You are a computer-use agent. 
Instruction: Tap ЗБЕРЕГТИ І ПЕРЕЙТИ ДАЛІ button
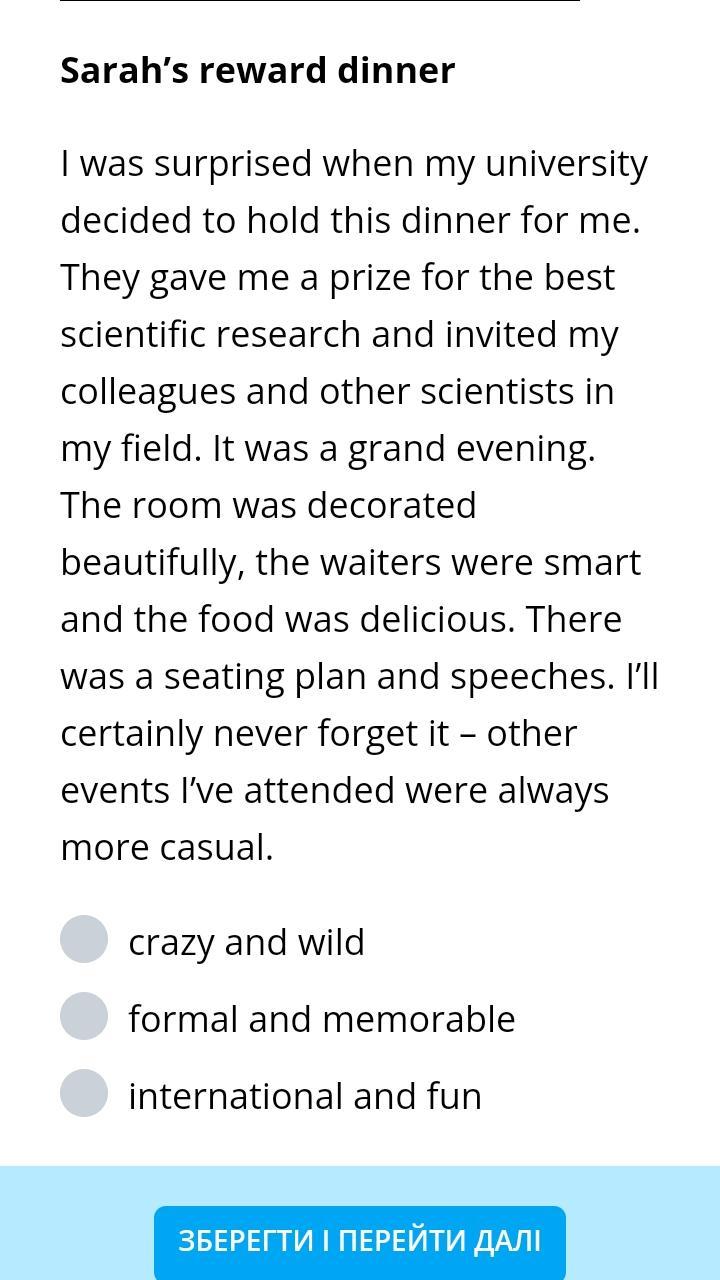coord(360,1240)
